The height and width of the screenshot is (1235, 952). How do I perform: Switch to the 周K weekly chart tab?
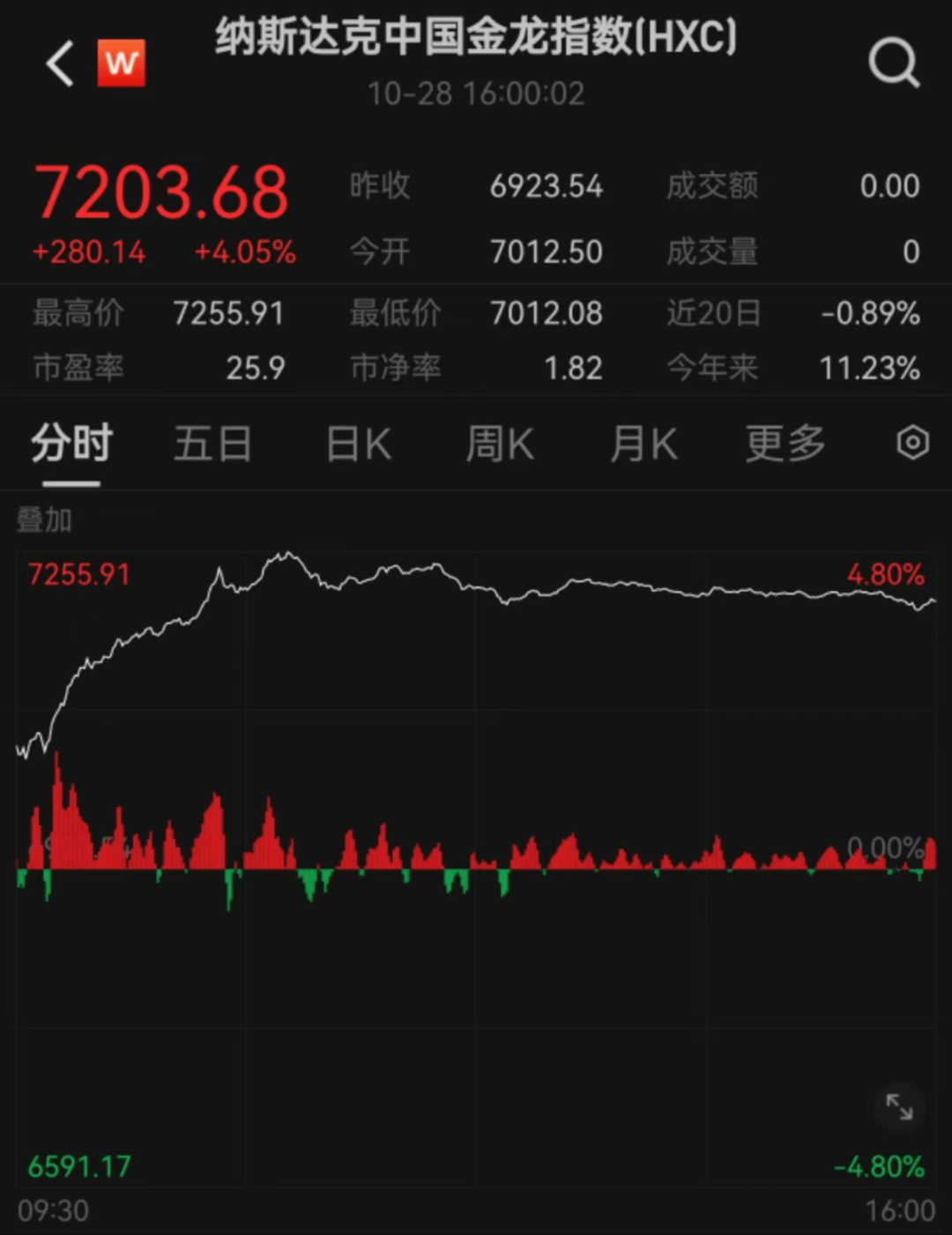pos(499,443)
